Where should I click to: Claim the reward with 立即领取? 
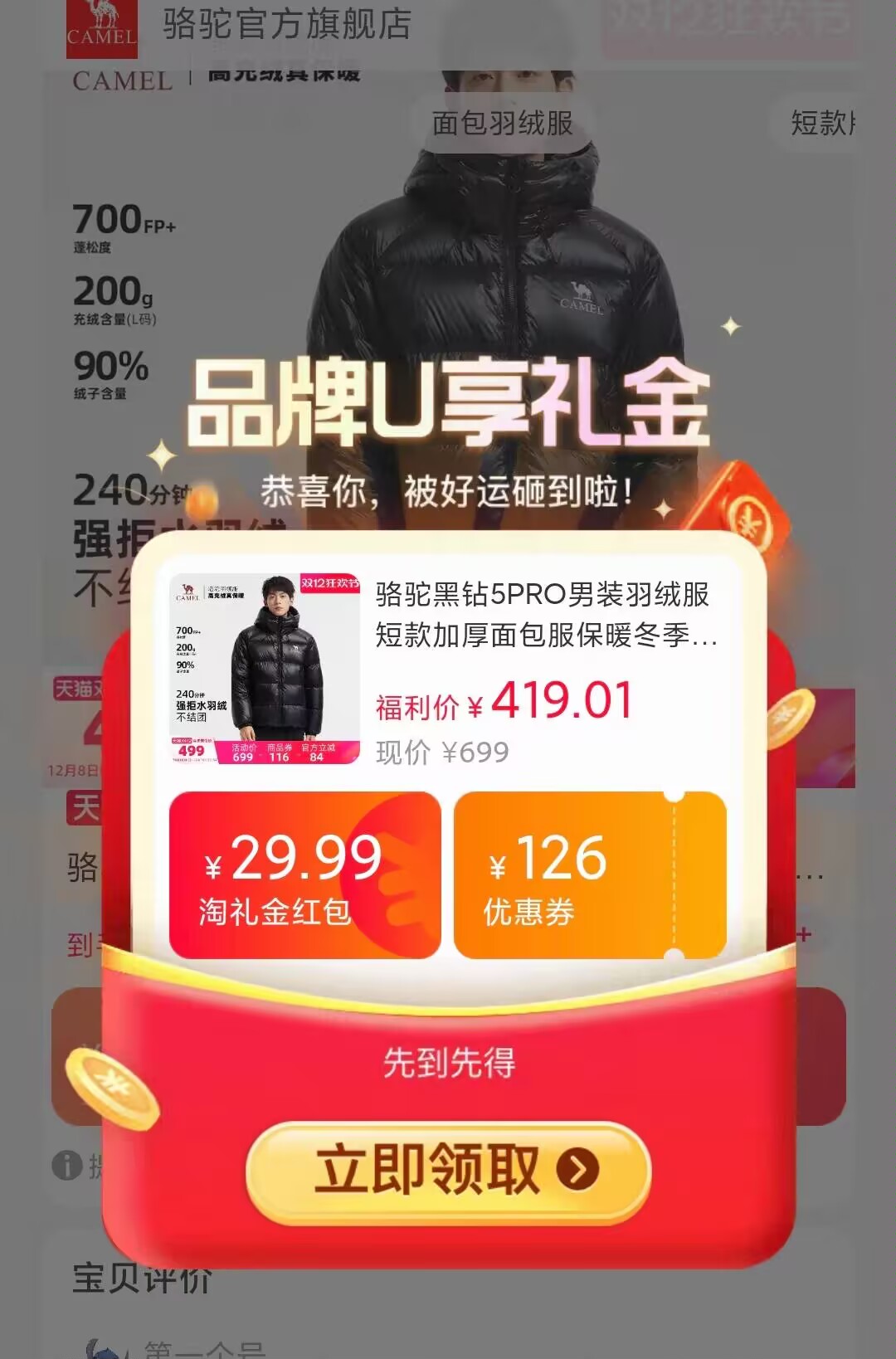[x=448, y=1171]
